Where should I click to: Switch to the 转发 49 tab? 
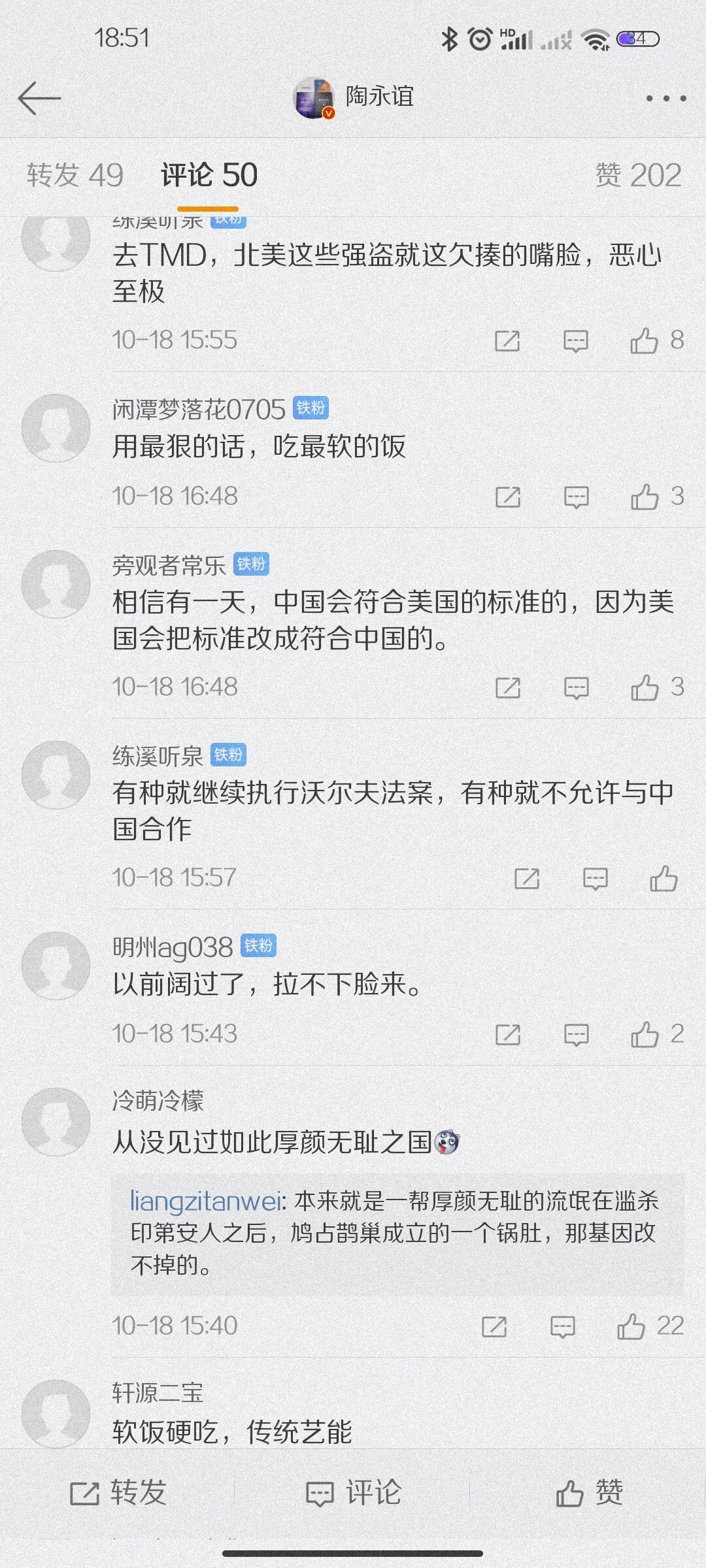click(x=75, y=175)
